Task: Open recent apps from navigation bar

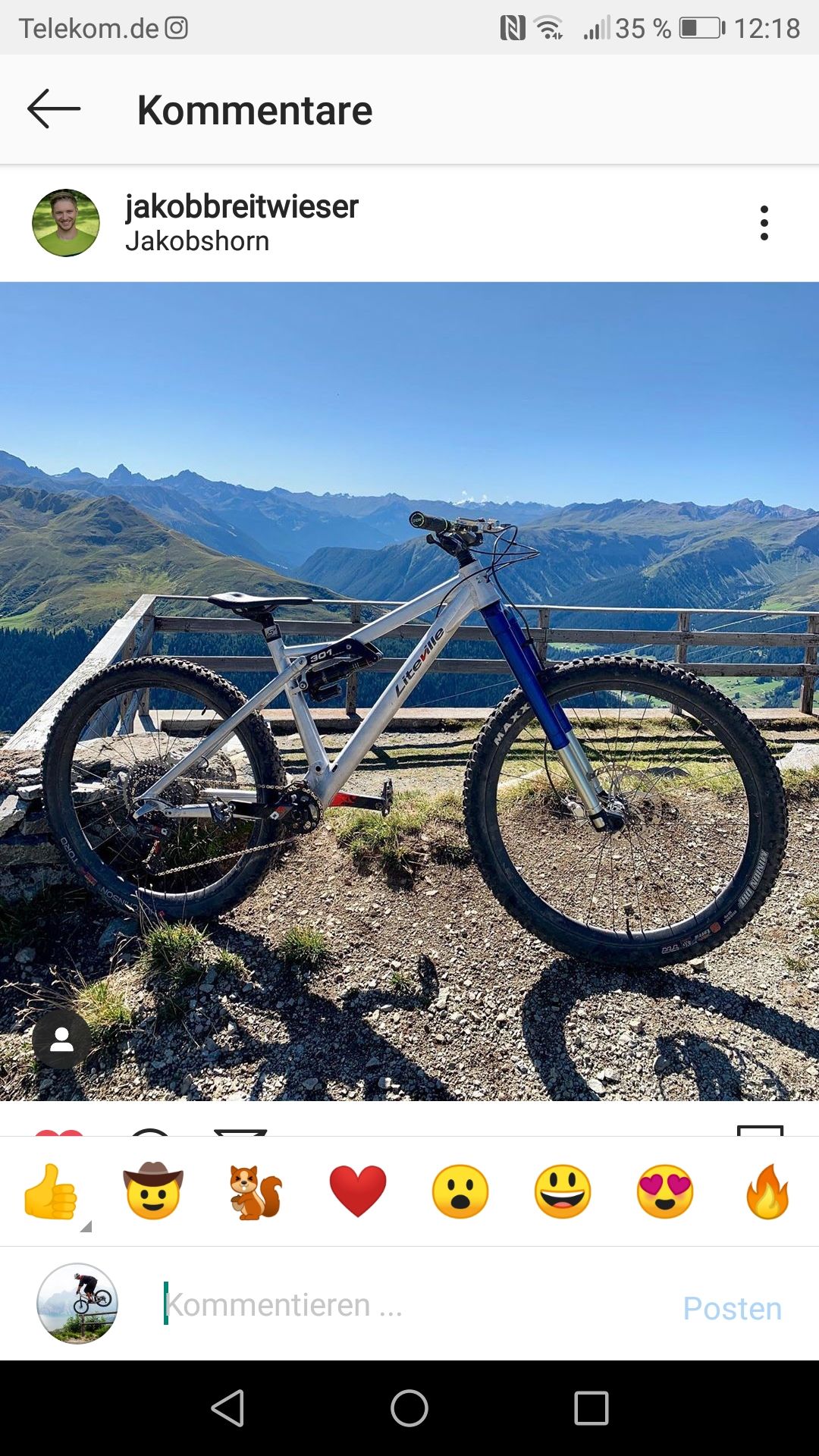Action: (591, 1408)
